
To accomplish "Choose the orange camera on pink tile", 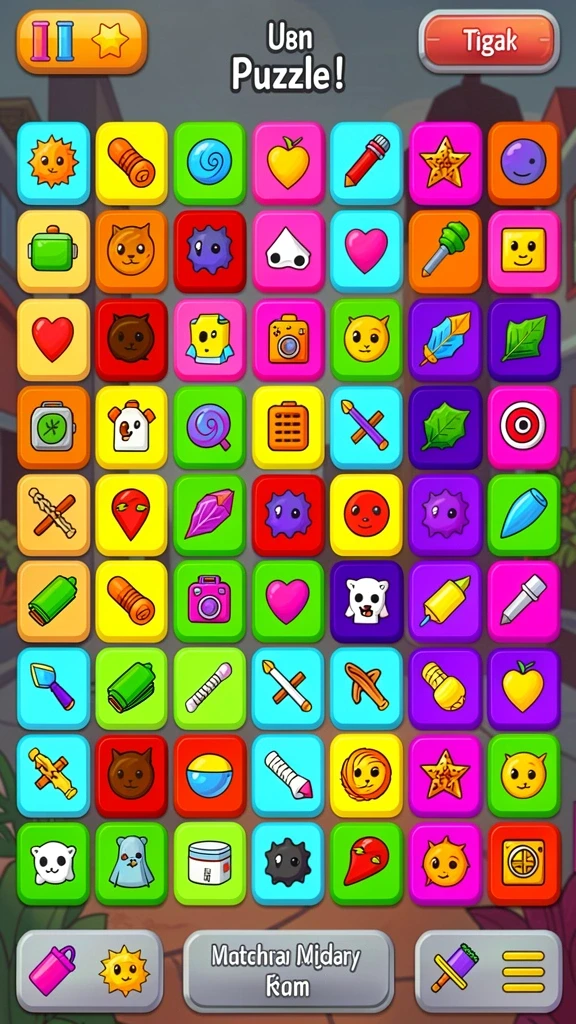I will 288,340.
